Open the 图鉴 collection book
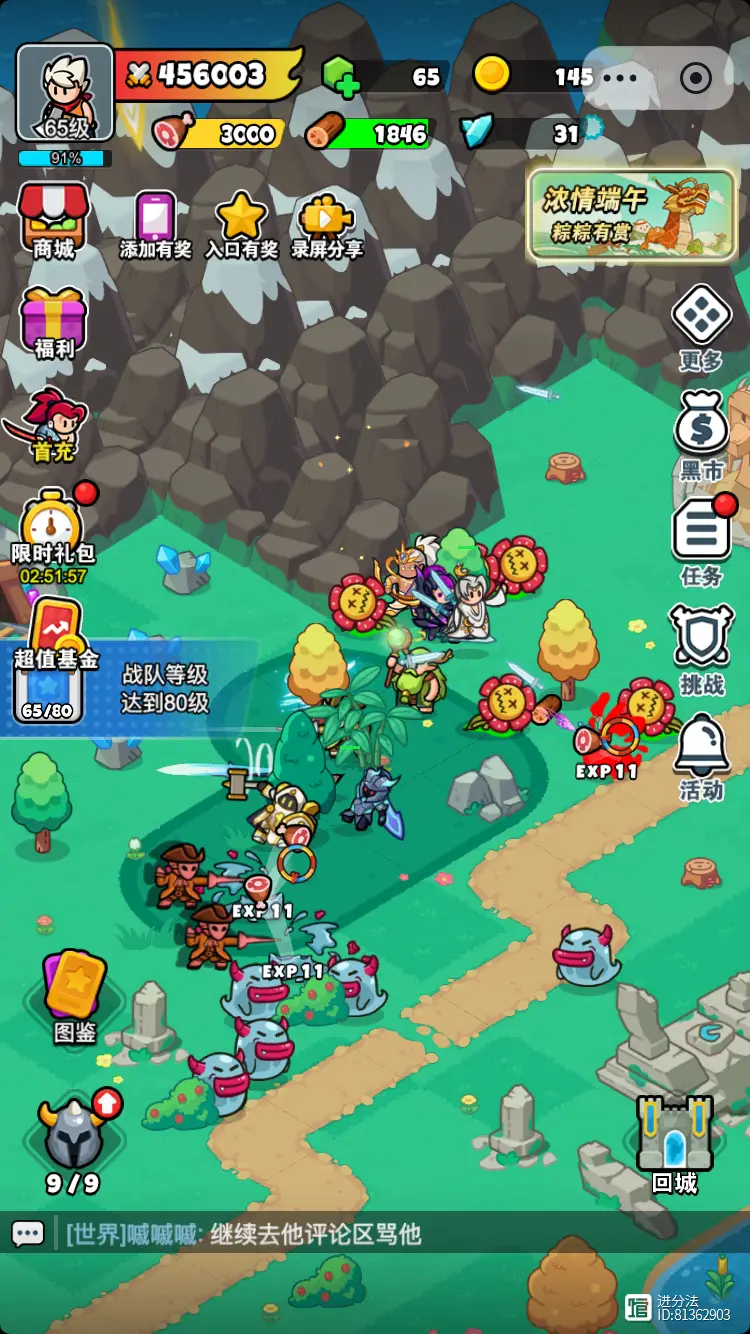Viewport: 750px width, 1334px height. (75, 995)
